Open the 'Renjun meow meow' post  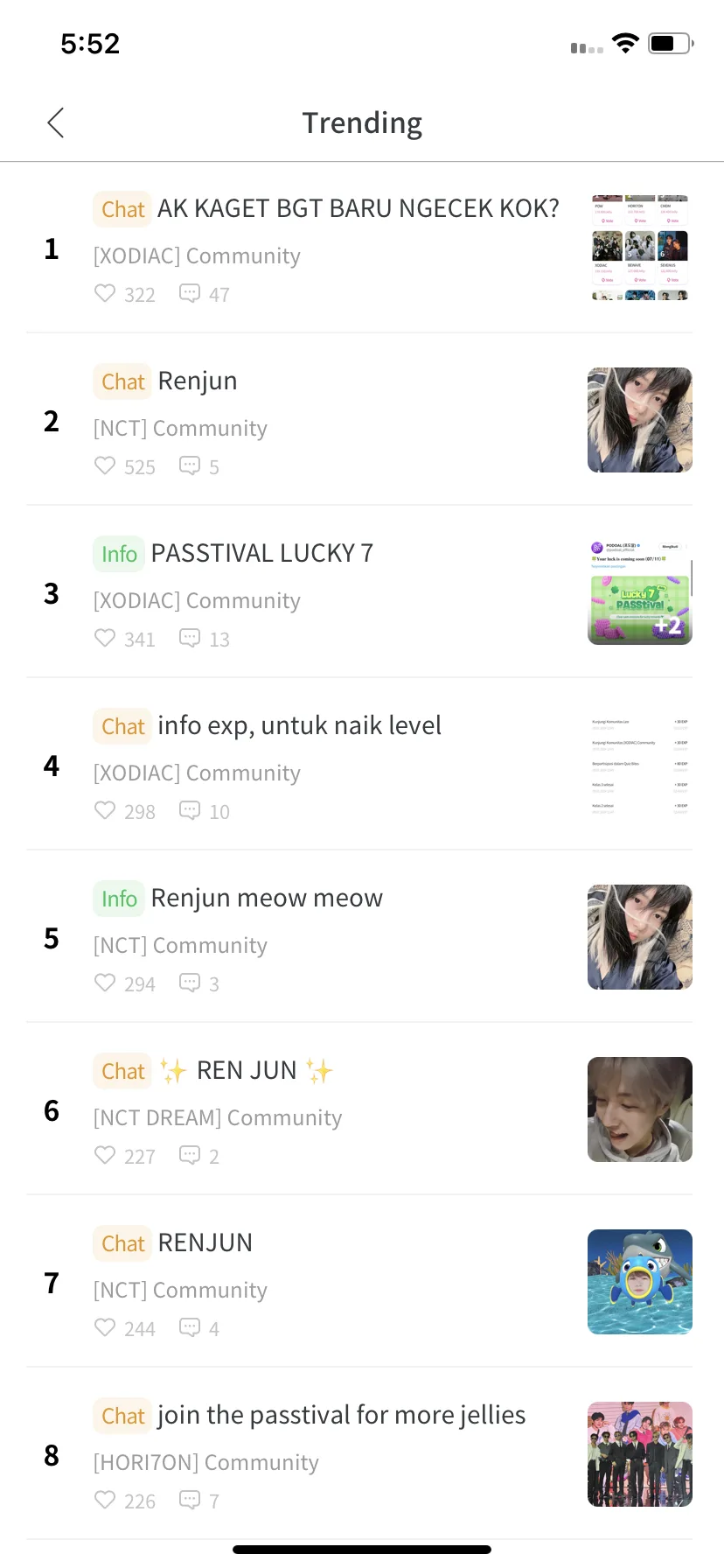click(x=267, y=899)
